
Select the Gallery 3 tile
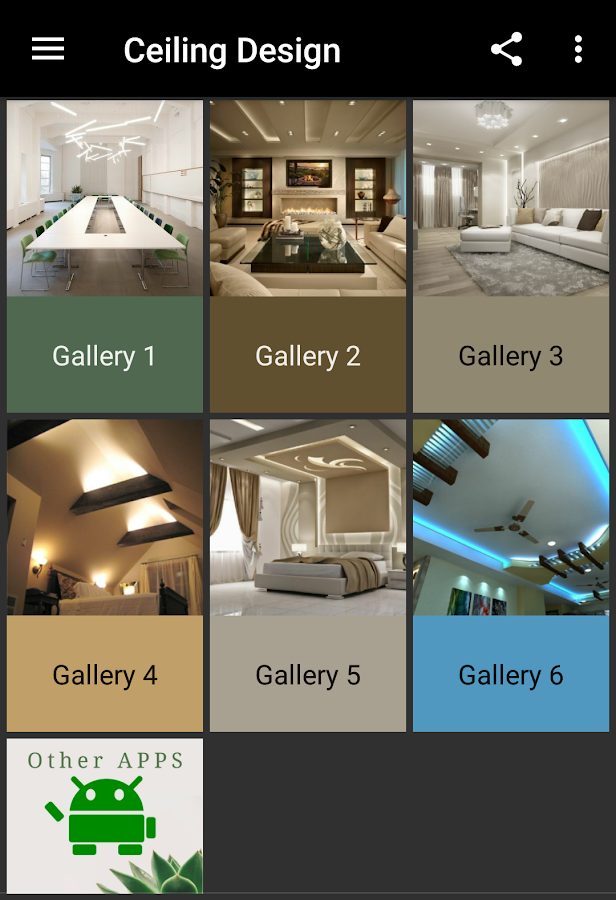coord(511,256)
